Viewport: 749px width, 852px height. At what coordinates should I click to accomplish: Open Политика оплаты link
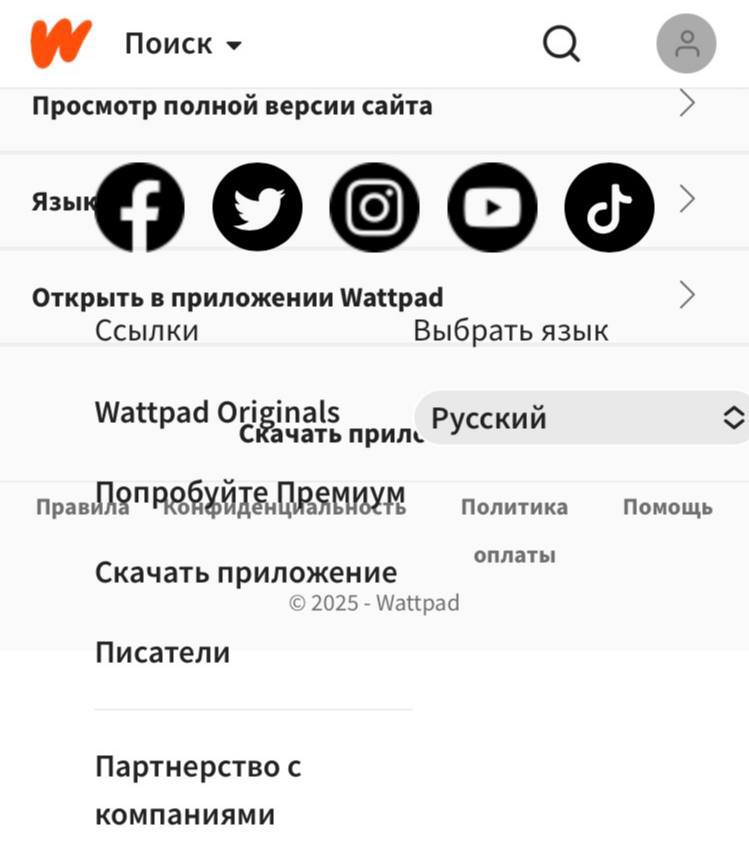point(514,531)
